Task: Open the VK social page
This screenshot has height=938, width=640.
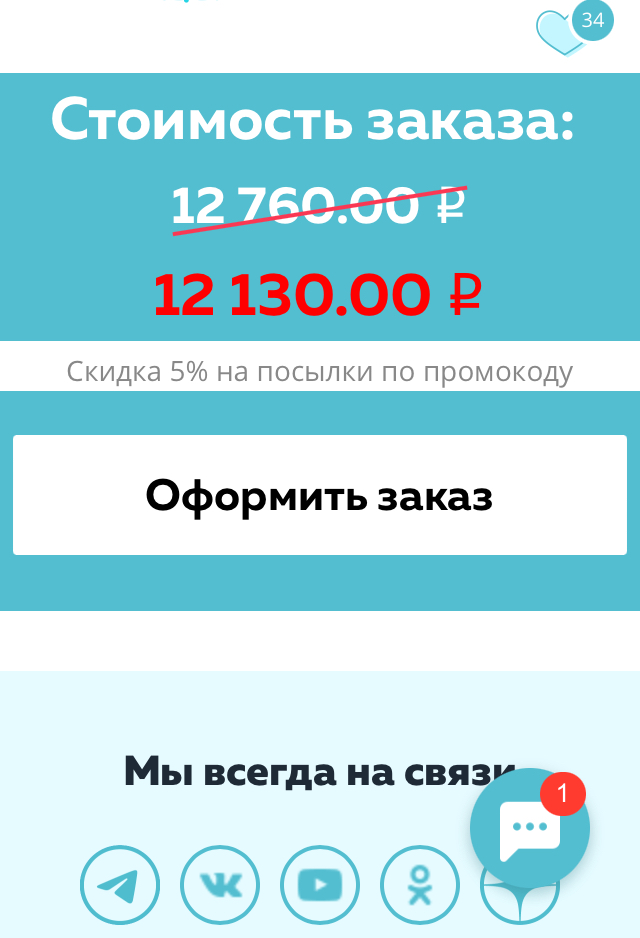Action: pos(220,885)
